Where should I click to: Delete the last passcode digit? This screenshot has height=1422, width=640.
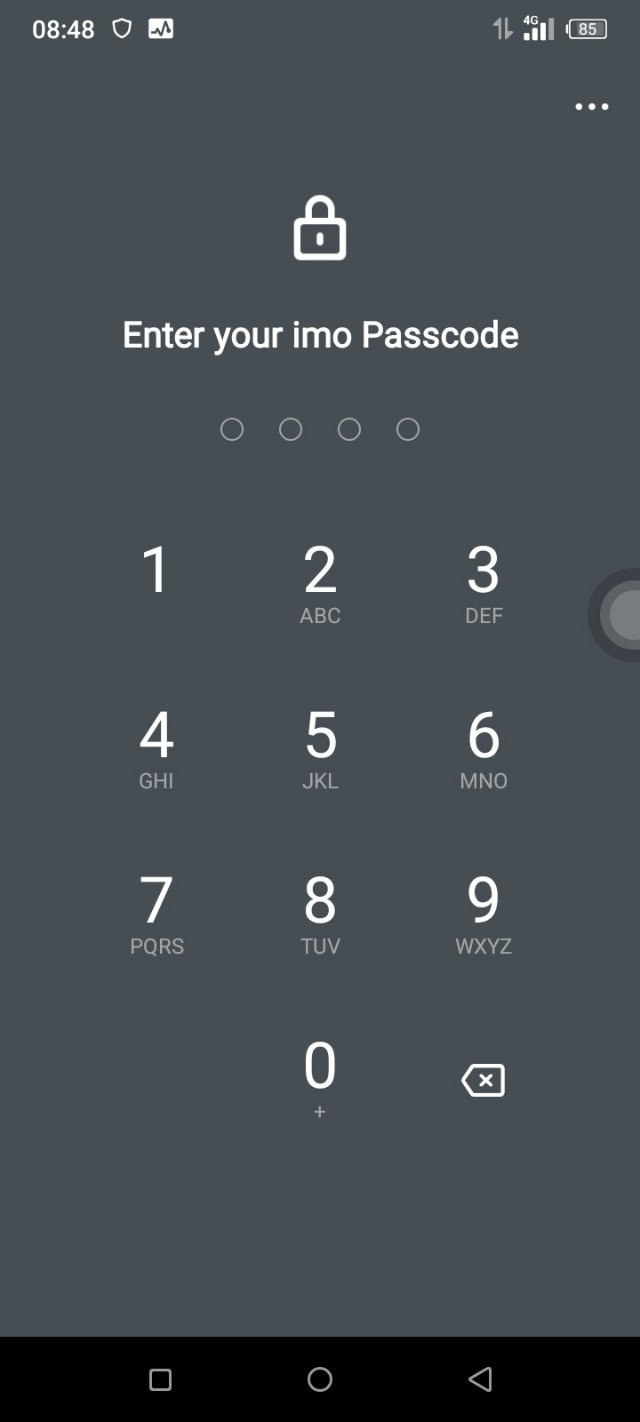click(483, 1080)
